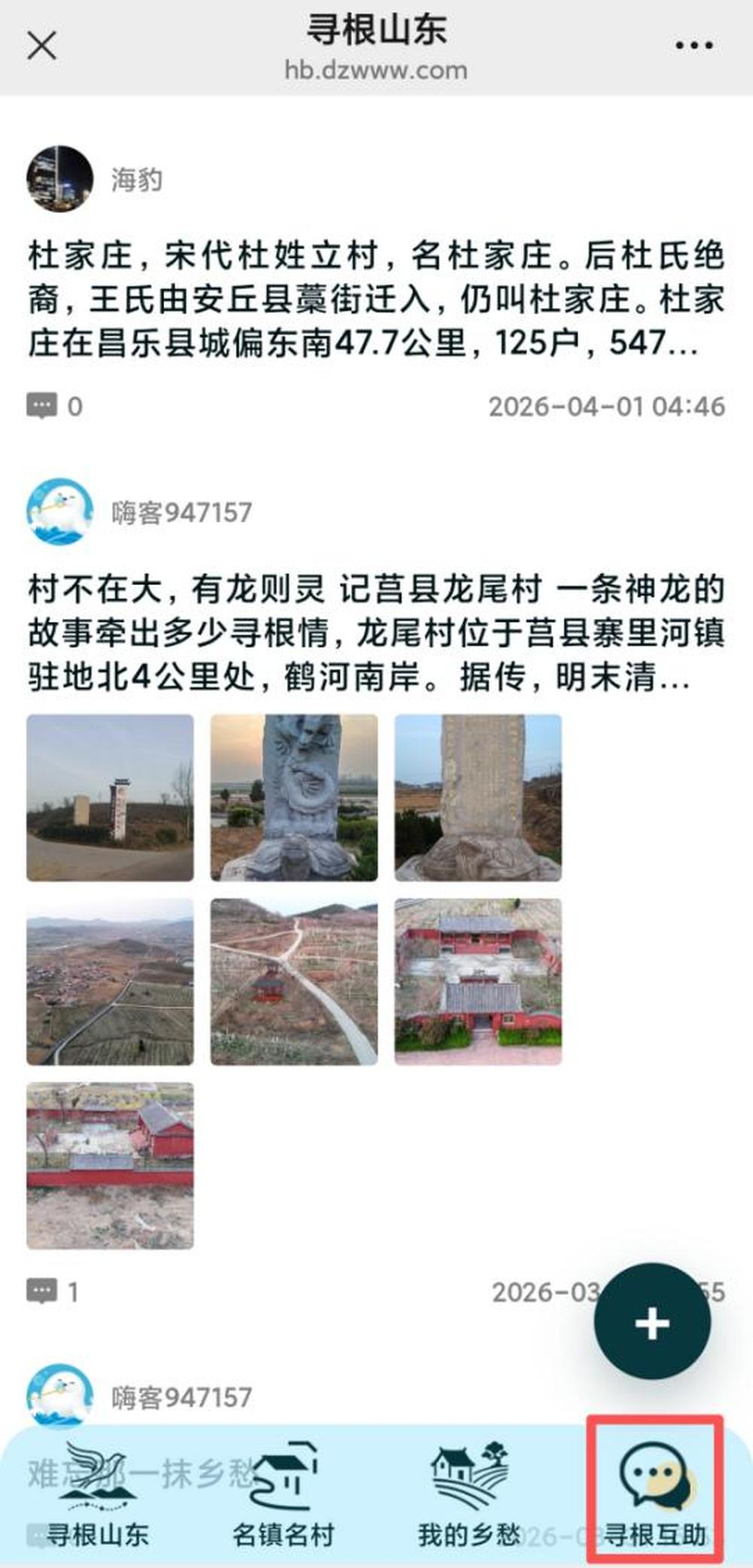753x1568 pixels.
Task: View the last photo of the red-walled building
Action: (110, 1165)
